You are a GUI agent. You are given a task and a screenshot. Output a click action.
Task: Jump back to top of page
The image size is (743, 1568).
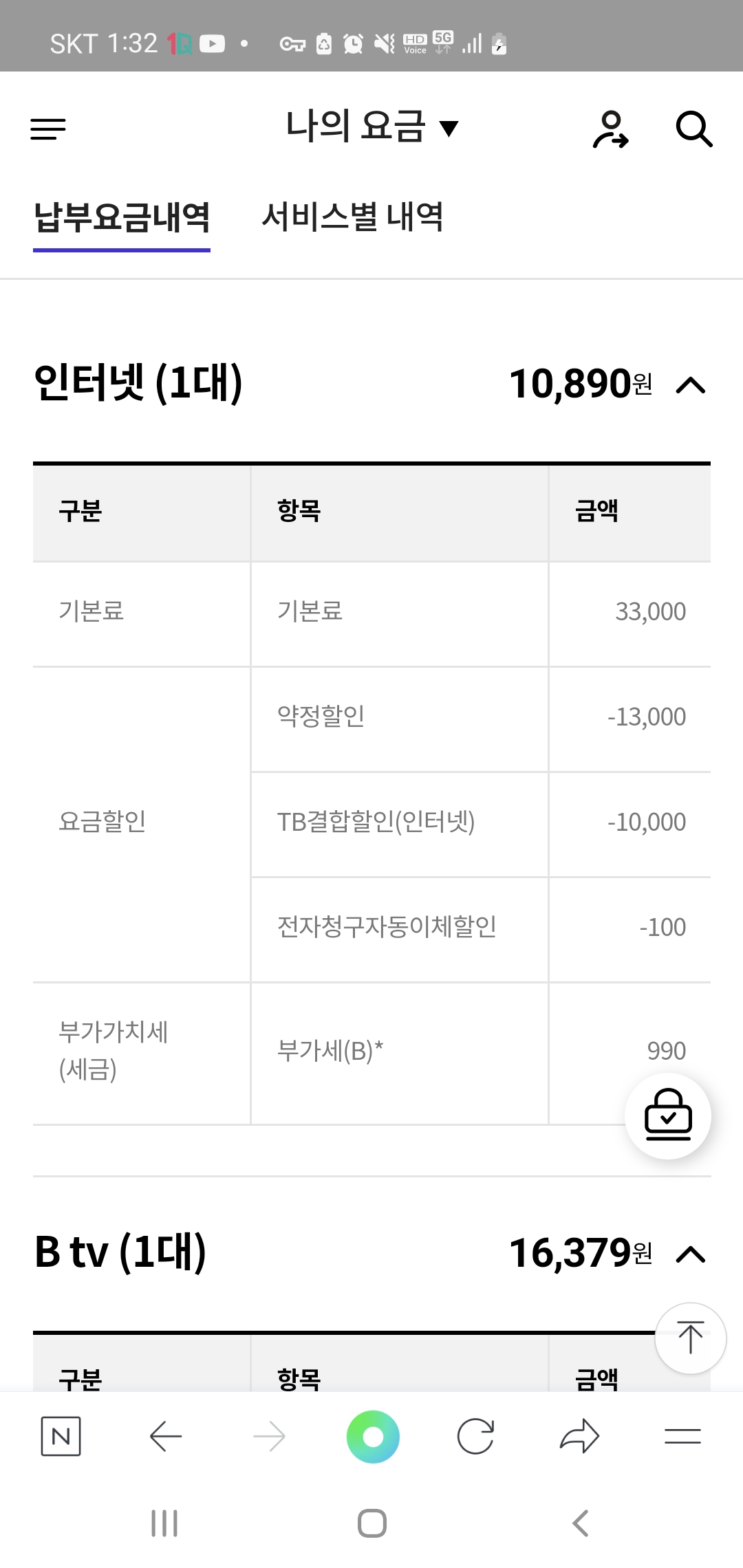pos(690,1338)
